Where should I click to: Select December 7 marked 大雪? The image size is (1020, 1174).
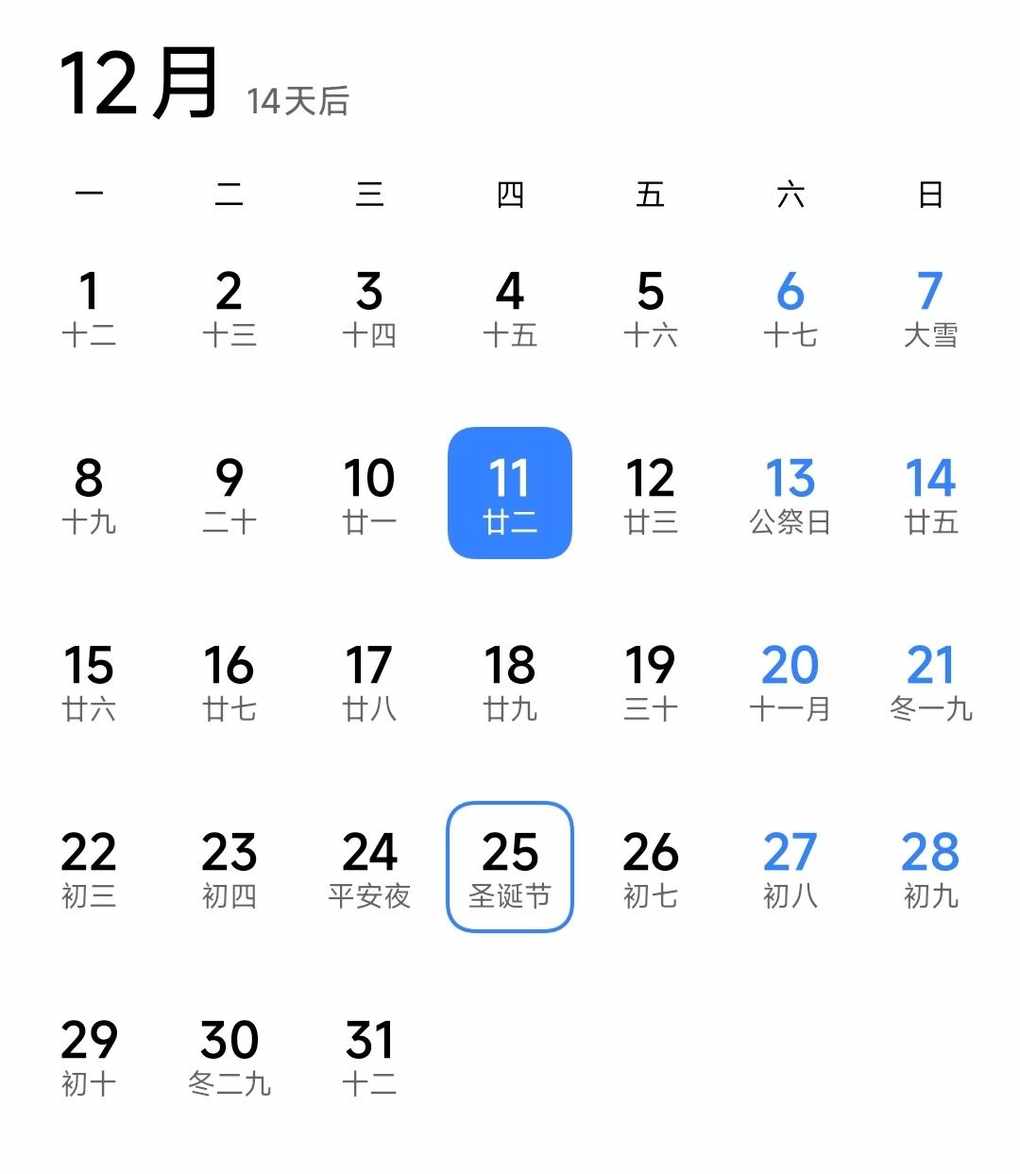[930, 307]
